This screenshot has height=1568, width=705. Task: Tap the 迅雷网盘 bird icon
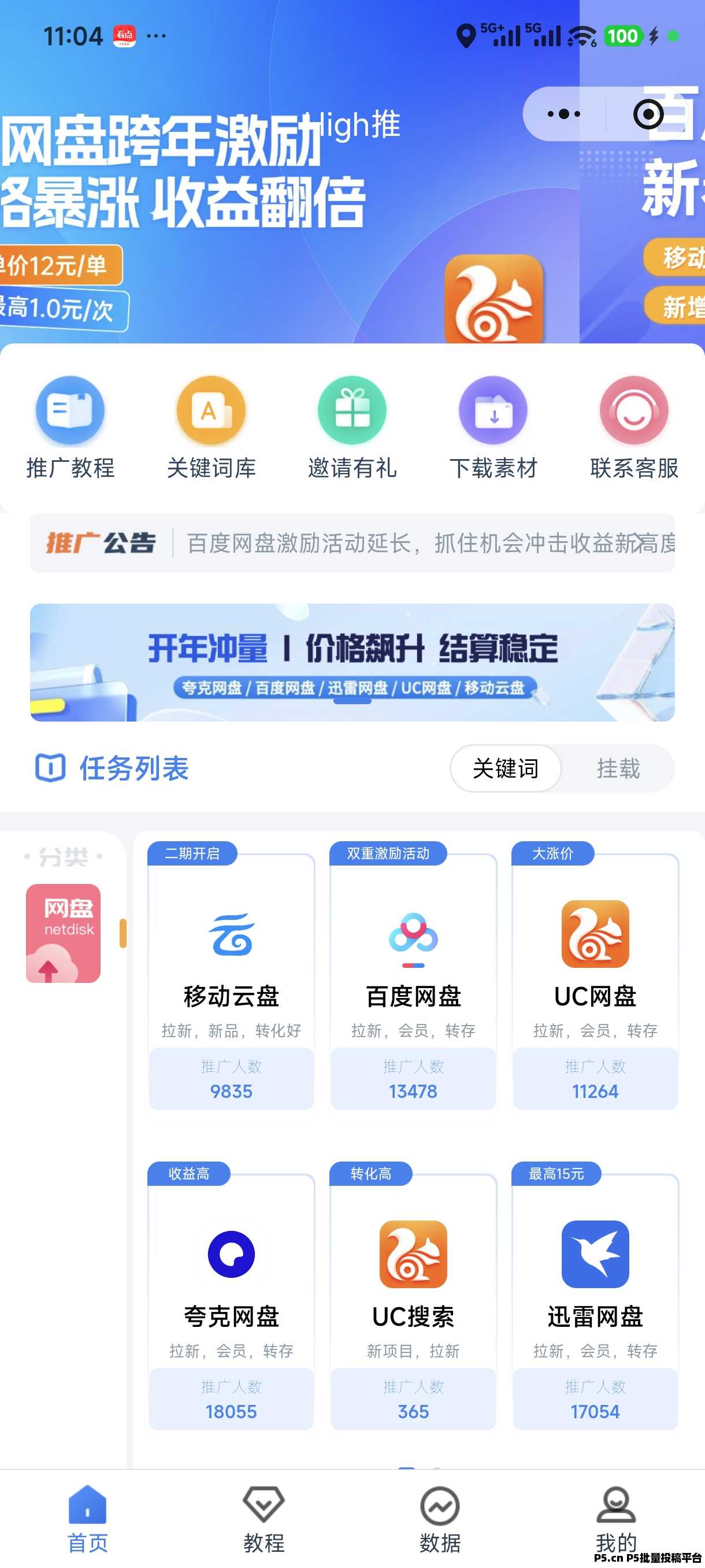coord(594,1254)
